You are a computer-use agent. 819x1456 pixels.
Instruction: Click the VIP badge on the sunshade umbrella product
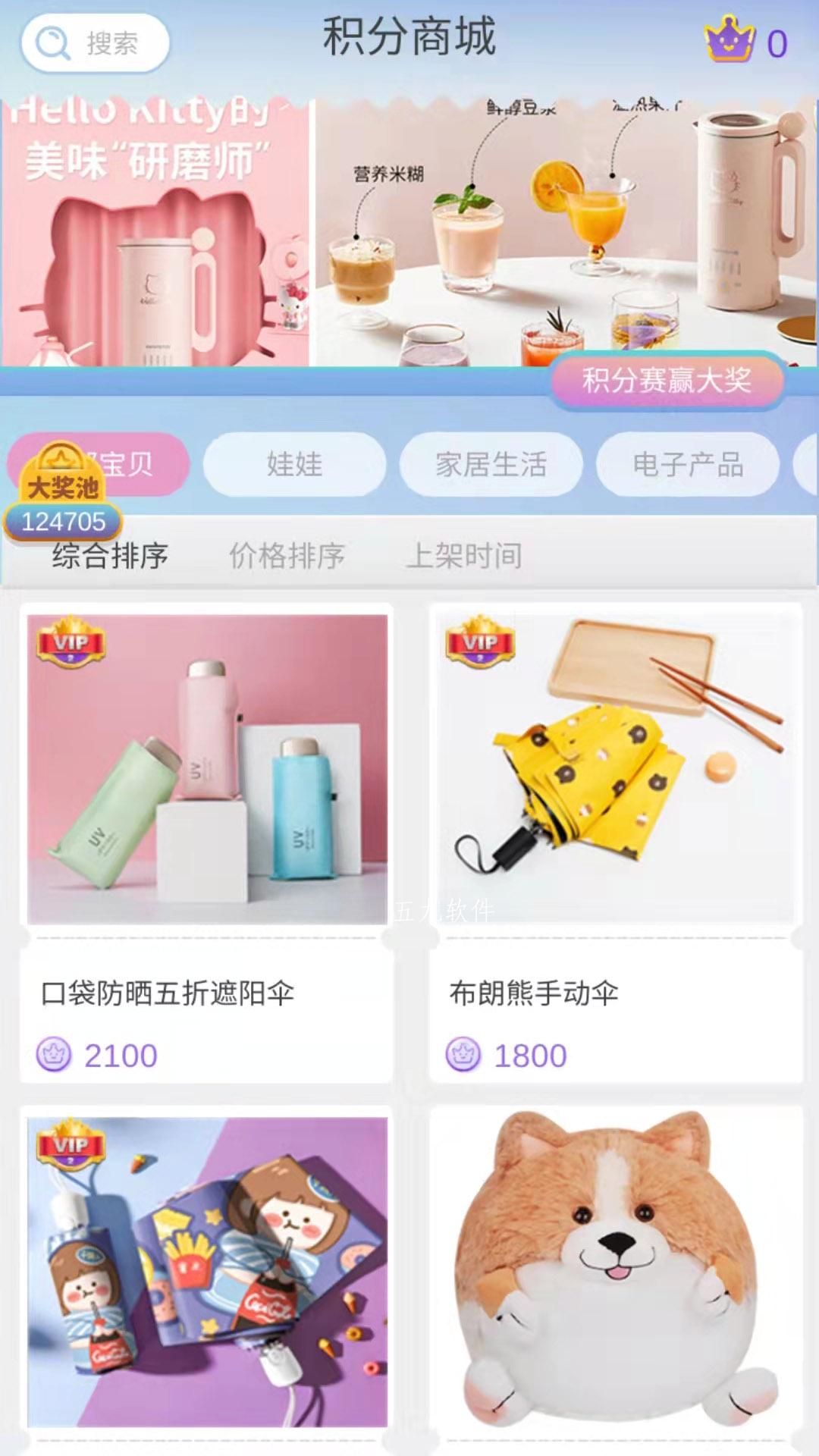tap(72, 645)
